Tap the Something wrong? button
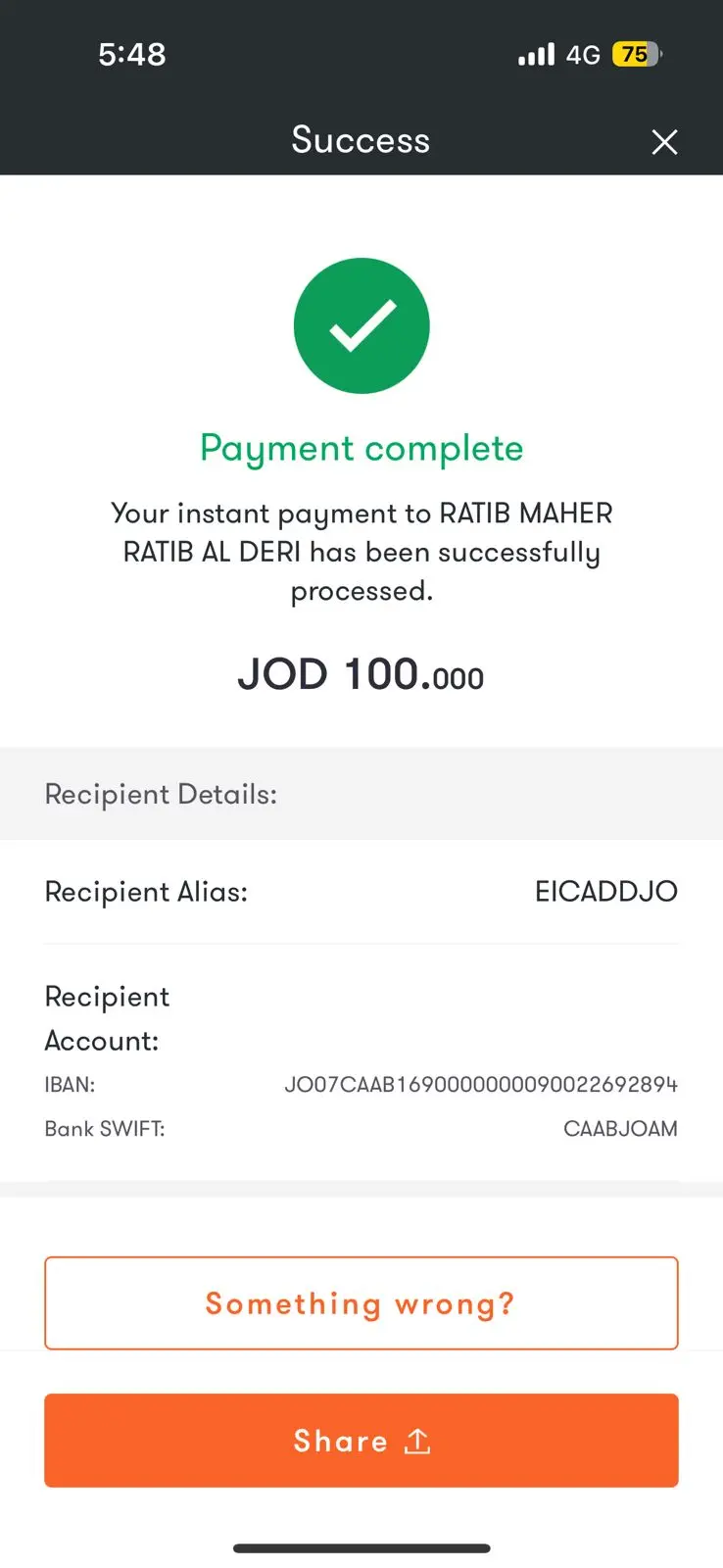Image resolution: width=723 pixels, height=1568 pixels. (x=361, y=1303)
